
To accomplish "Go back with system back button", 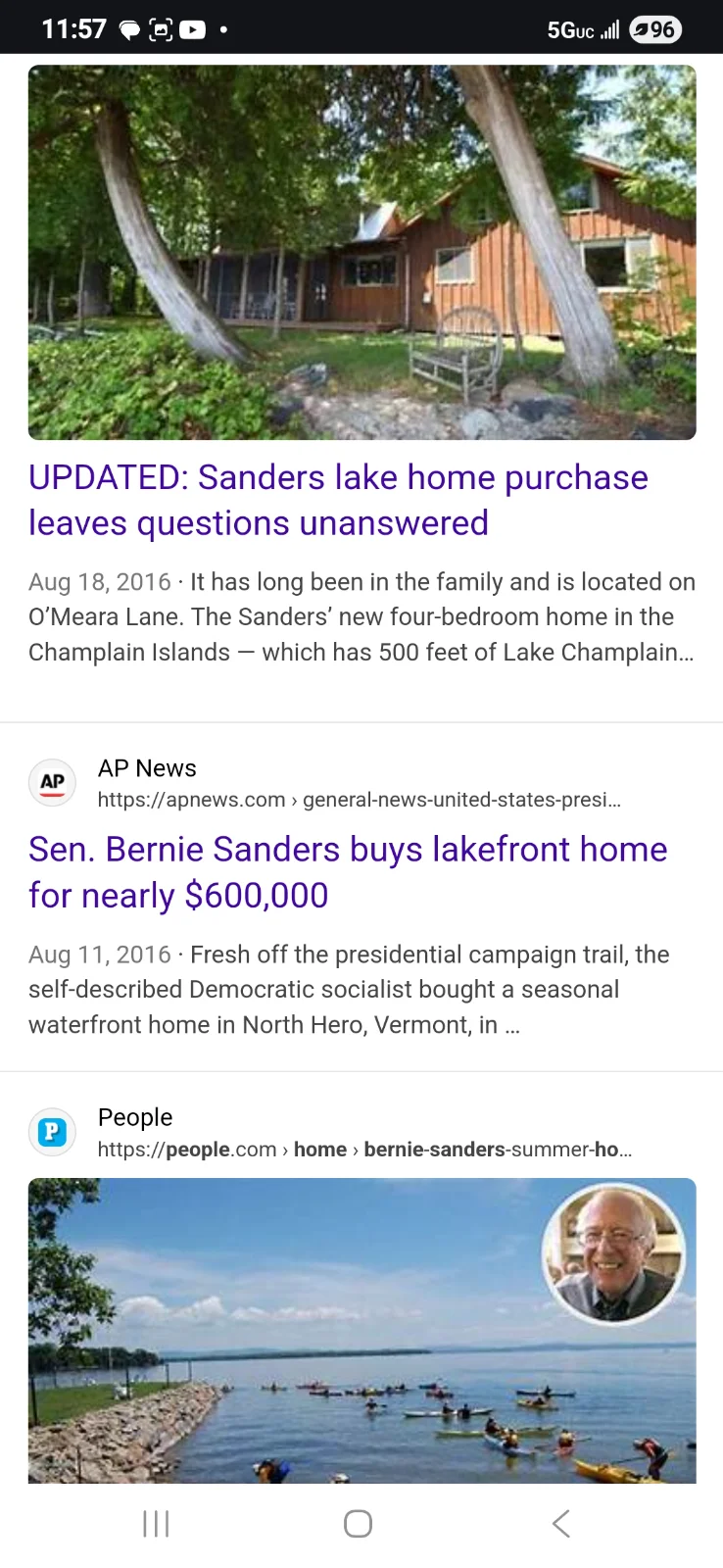I will 560,1523.
